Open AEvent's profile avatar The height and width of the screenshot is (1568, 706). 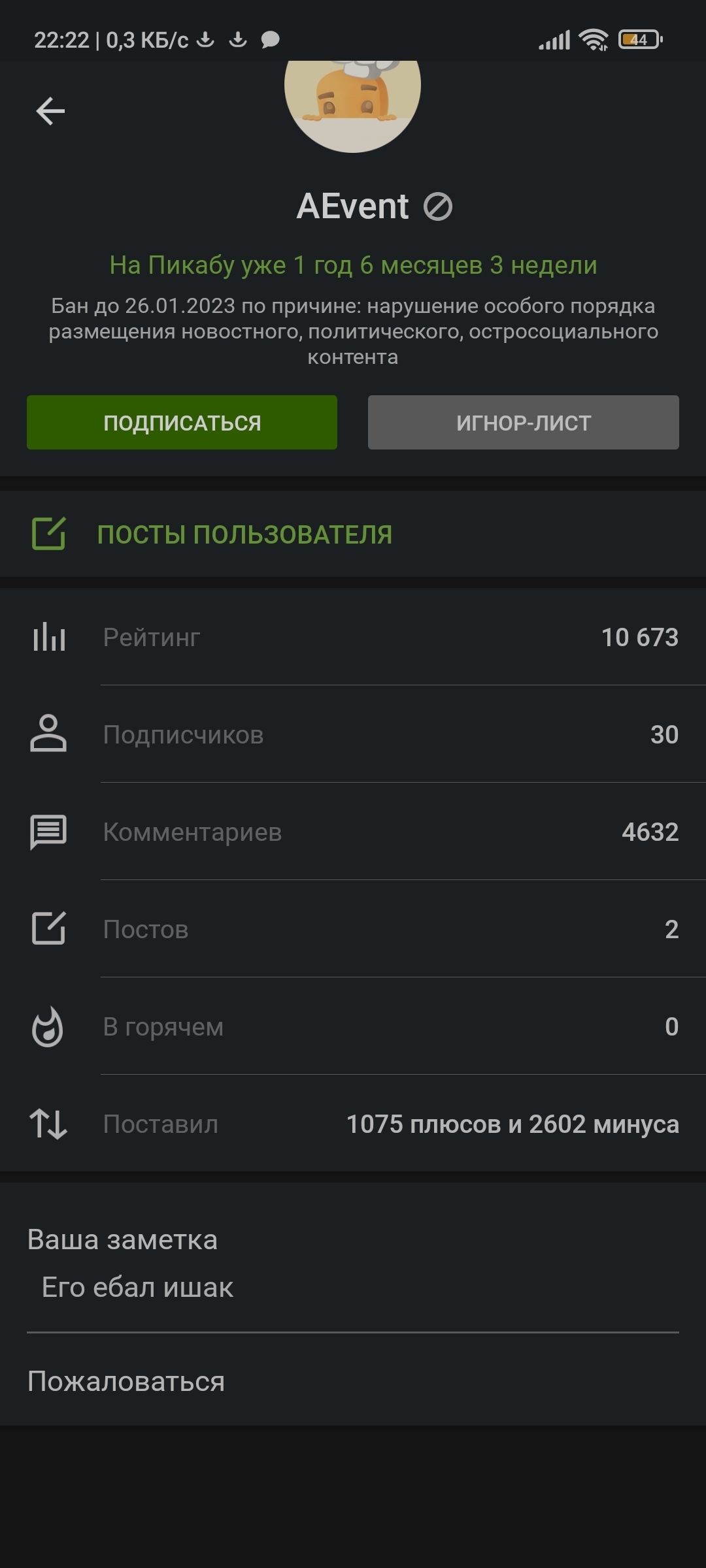[352, 98]
